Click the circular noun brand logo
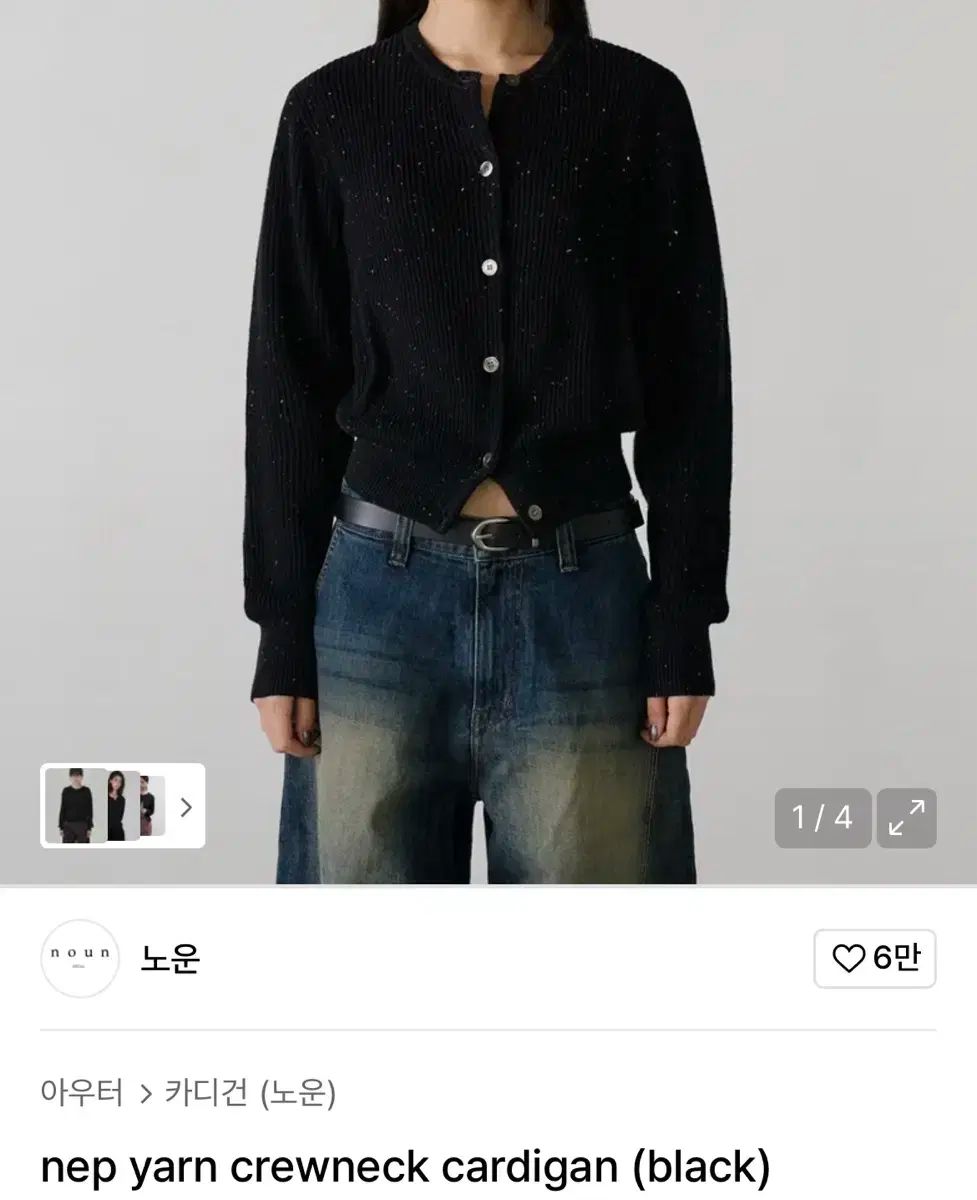Viewport: 977px width, 1200px height. point(79,958)
